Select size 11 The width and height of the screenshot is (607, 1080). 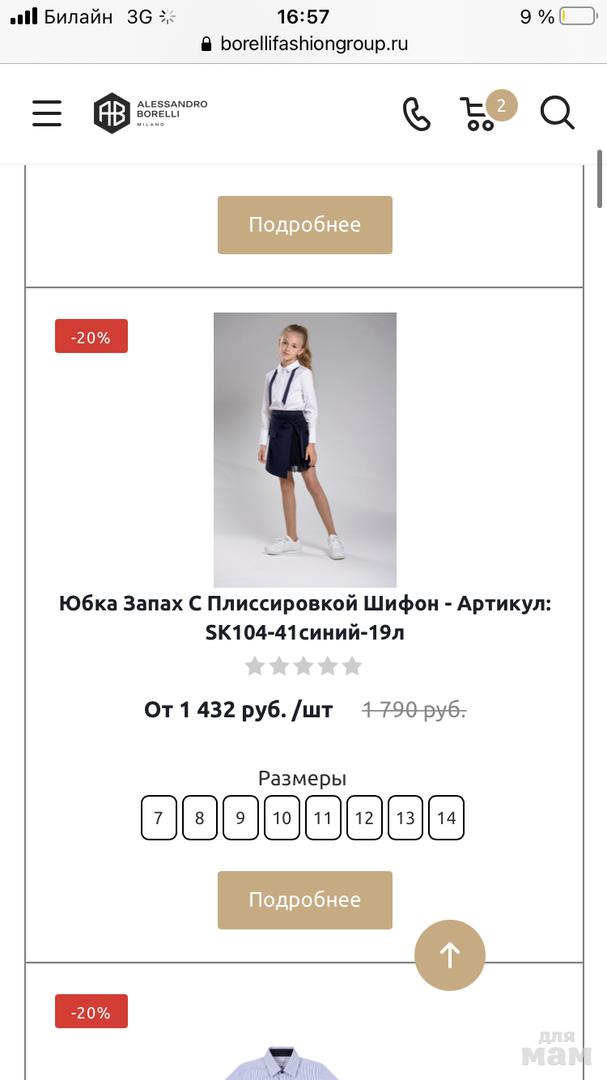point(323,818)
